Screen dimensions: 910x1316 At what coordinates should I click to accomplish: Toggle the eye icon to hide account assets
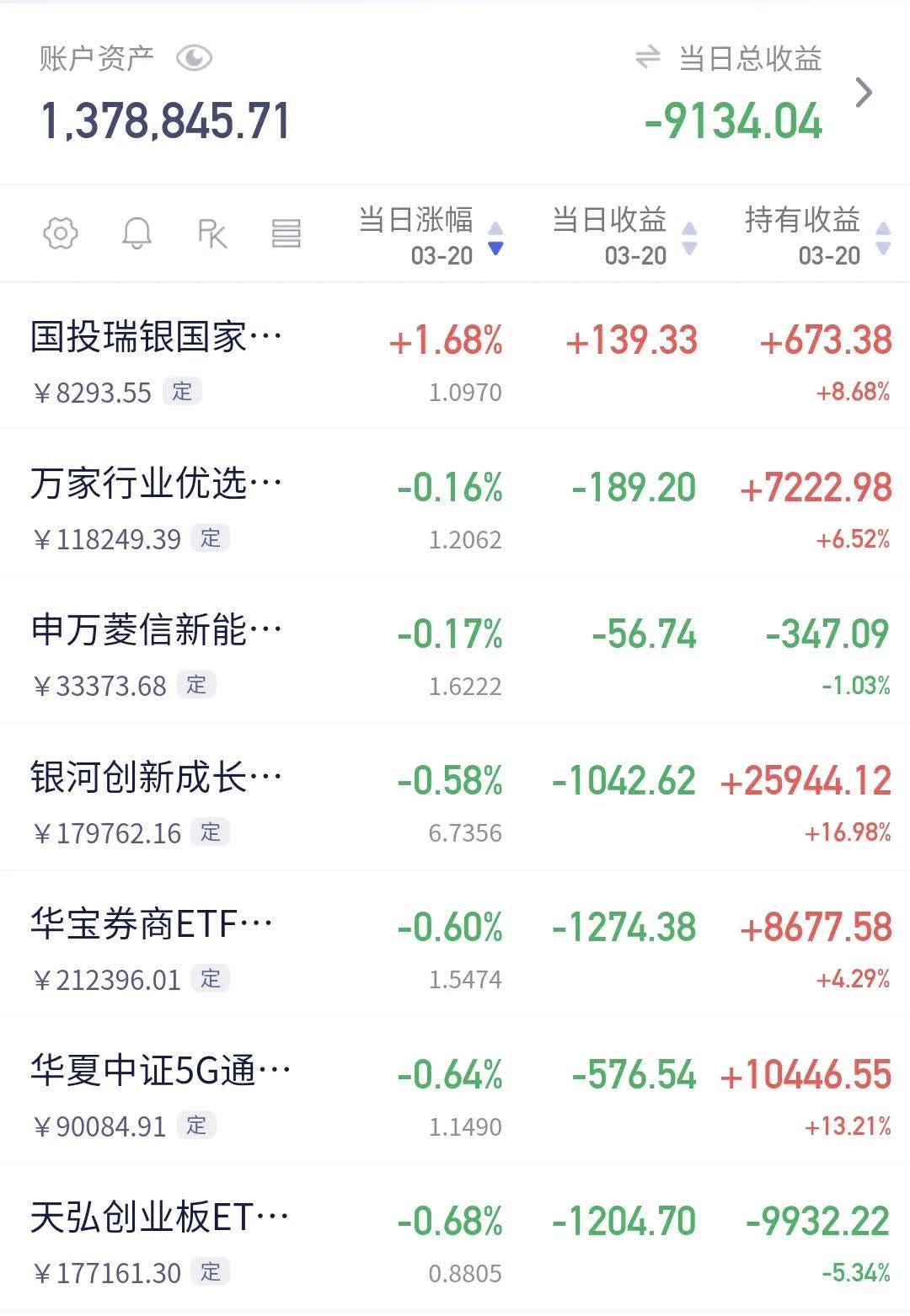(x=194, y=57)
